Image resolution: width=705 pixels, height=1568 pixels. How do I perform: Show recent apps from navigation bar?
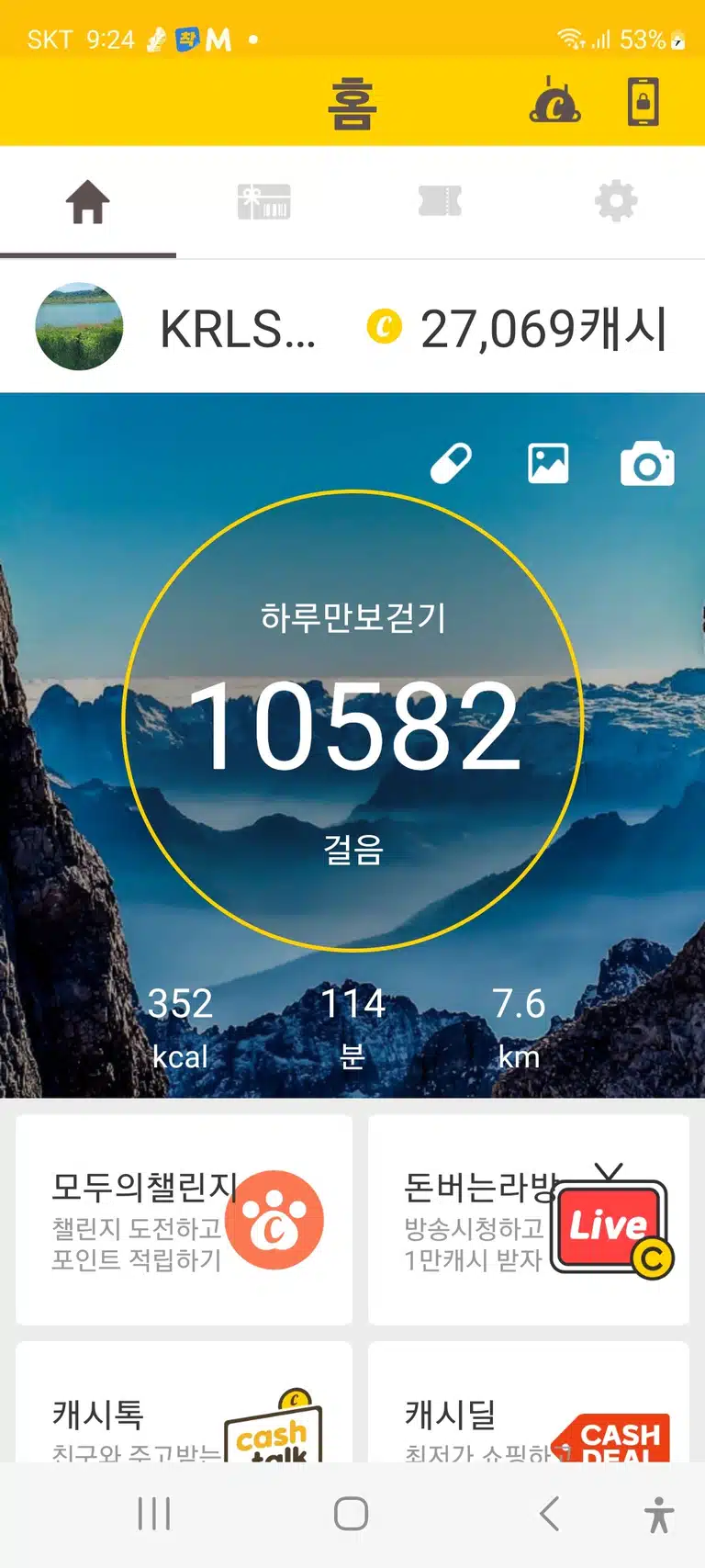(x=154, y=1514)
